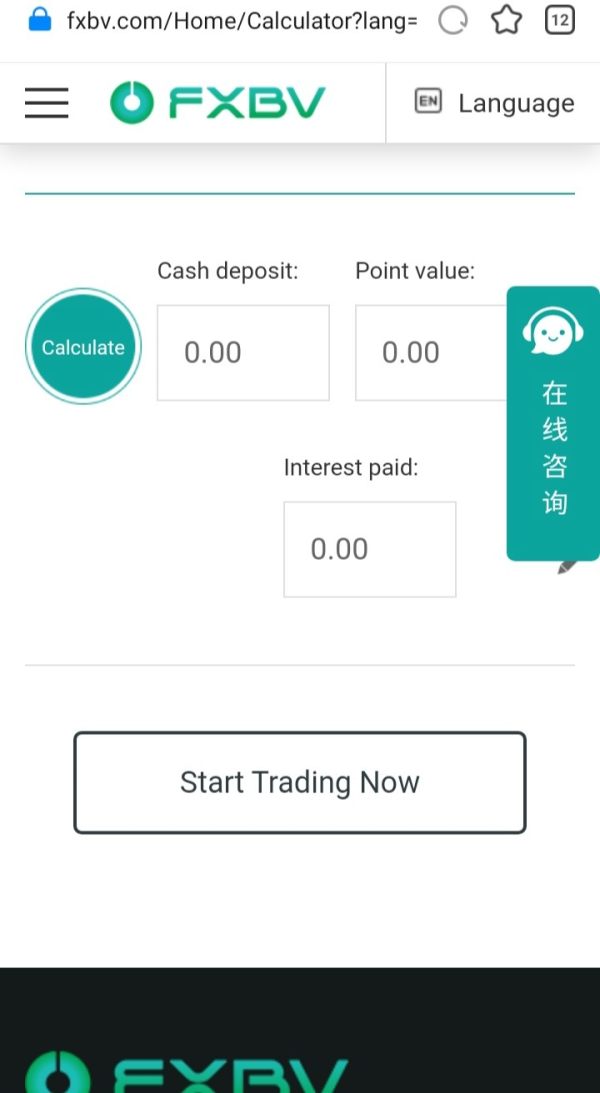Open the online consultation chat widget
Viewport: 600px width, 1093px height.
(x=553, y=423)
